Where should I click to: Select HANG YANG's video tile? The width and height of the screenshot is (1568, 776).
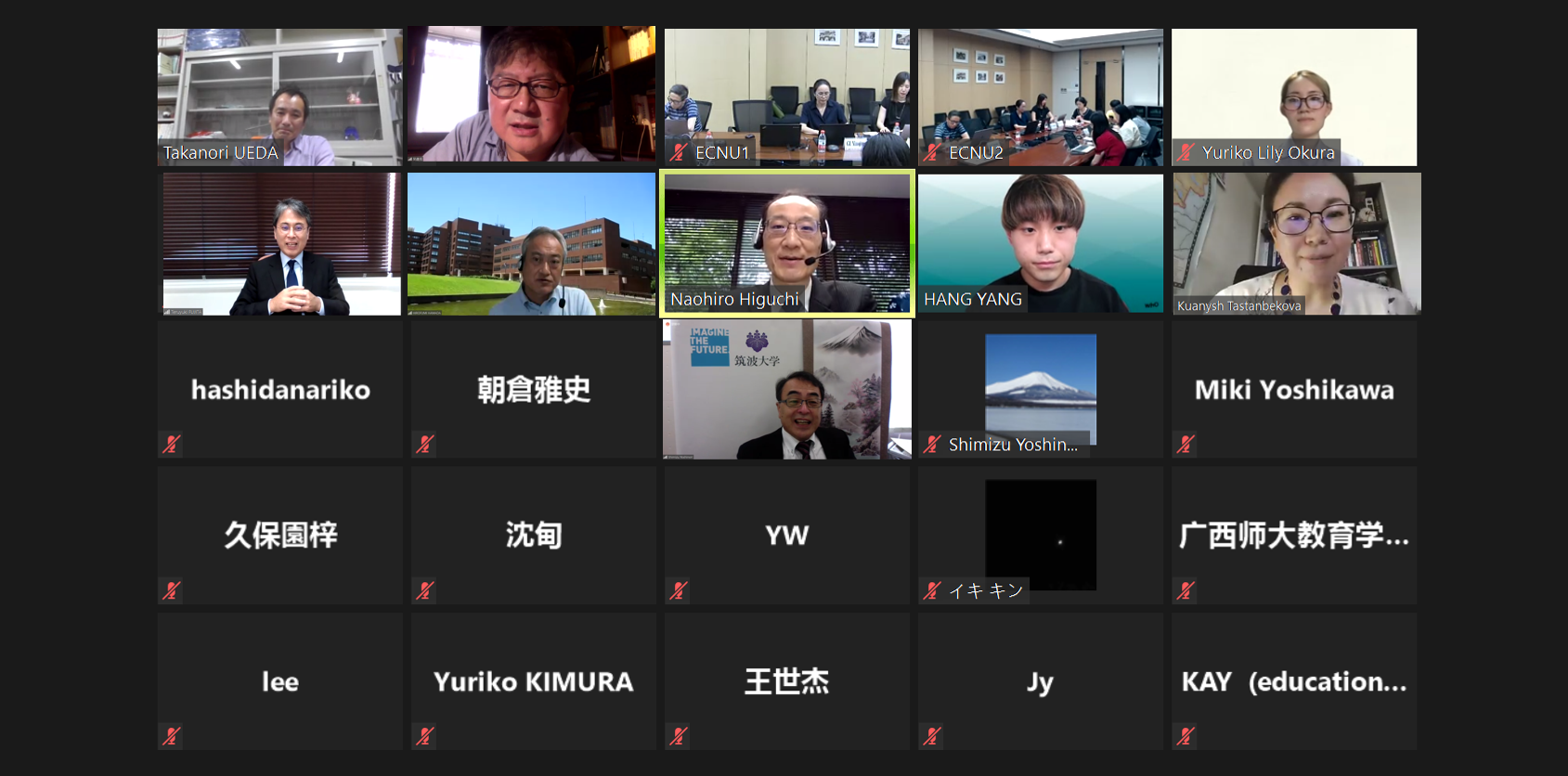point(1040,243)
